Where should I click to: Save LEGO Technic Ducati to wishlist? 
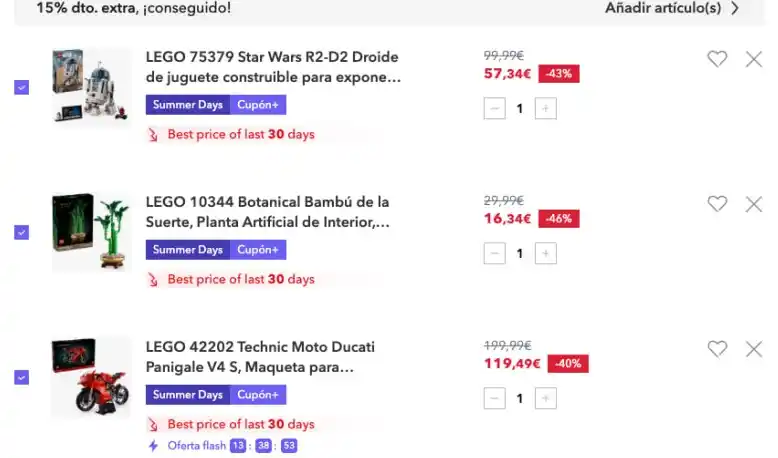pyautogui.click(x=717, y=349)
